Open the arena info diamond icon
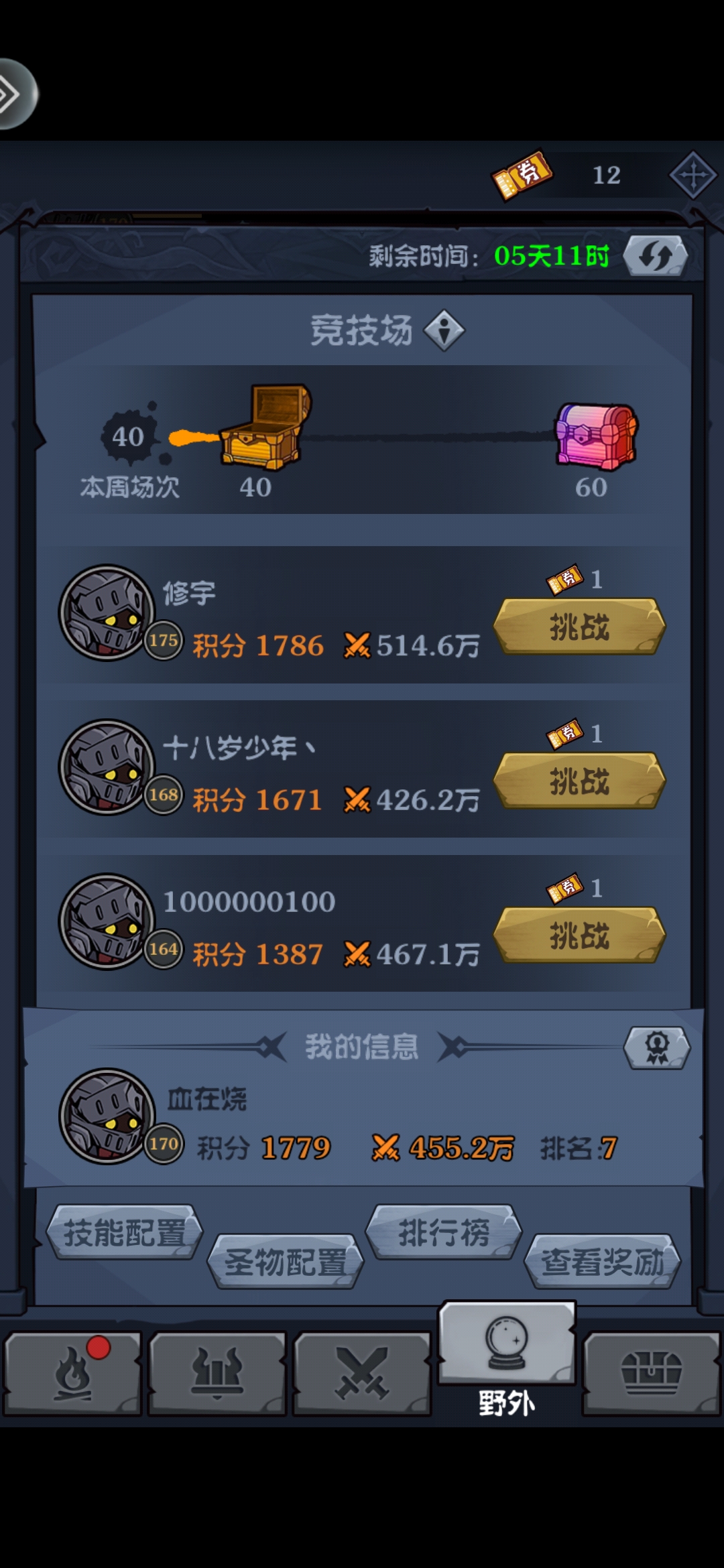 pyautogui.click(x=445, y=330)
